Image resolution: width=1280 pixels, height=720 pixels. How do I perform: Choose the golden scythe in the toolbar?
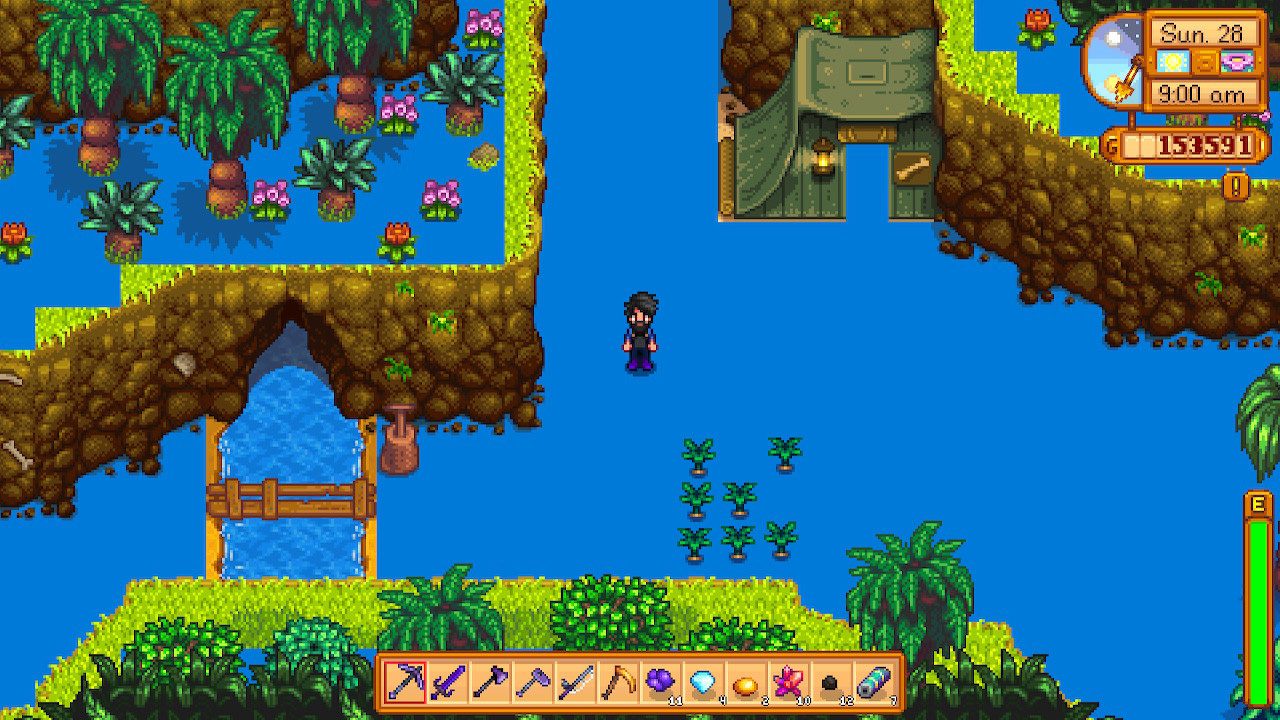[618, 683]
